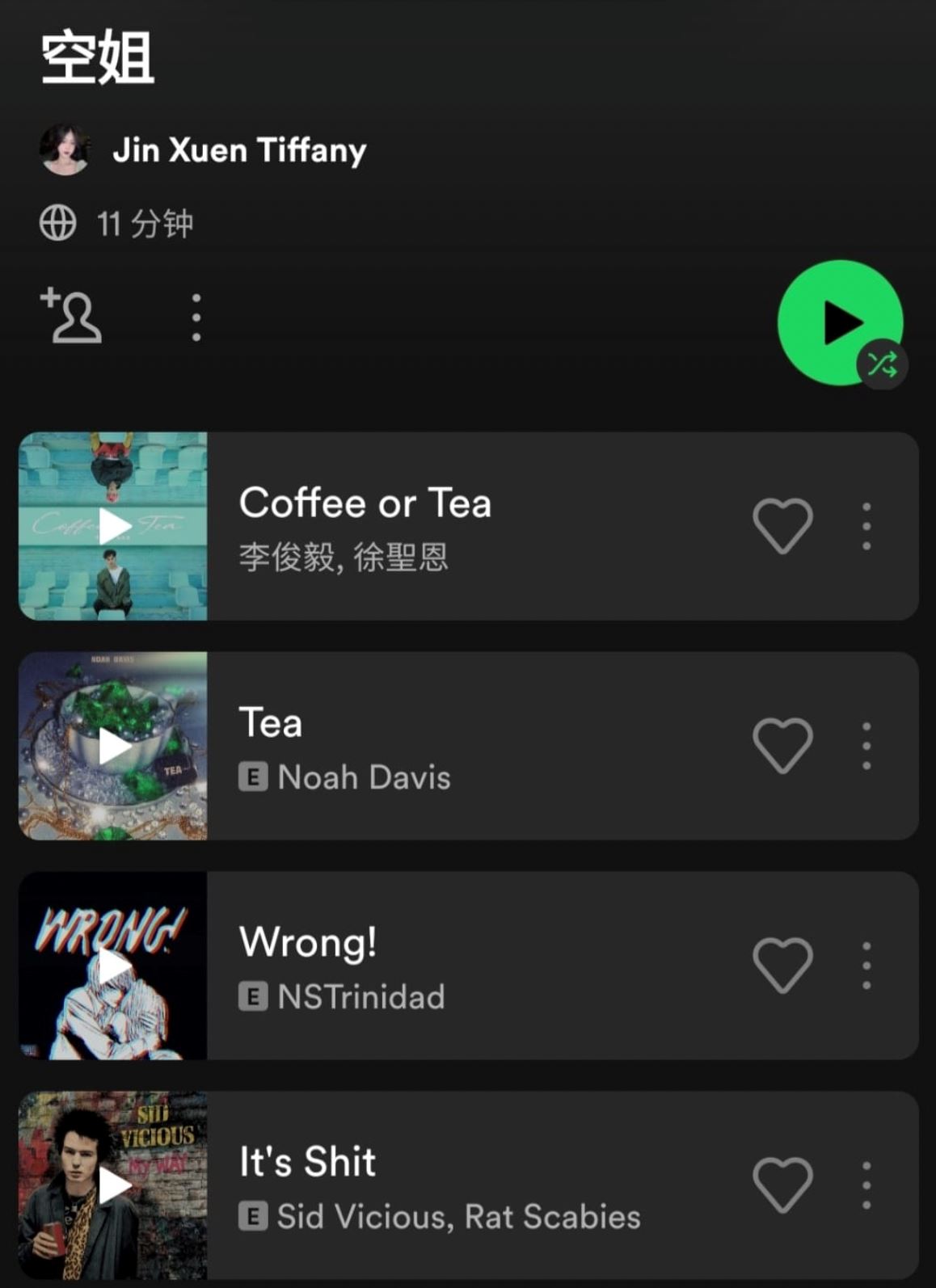936x1288 pixels.
Task: Open more options for Wrong!
Action: (866, 966)
